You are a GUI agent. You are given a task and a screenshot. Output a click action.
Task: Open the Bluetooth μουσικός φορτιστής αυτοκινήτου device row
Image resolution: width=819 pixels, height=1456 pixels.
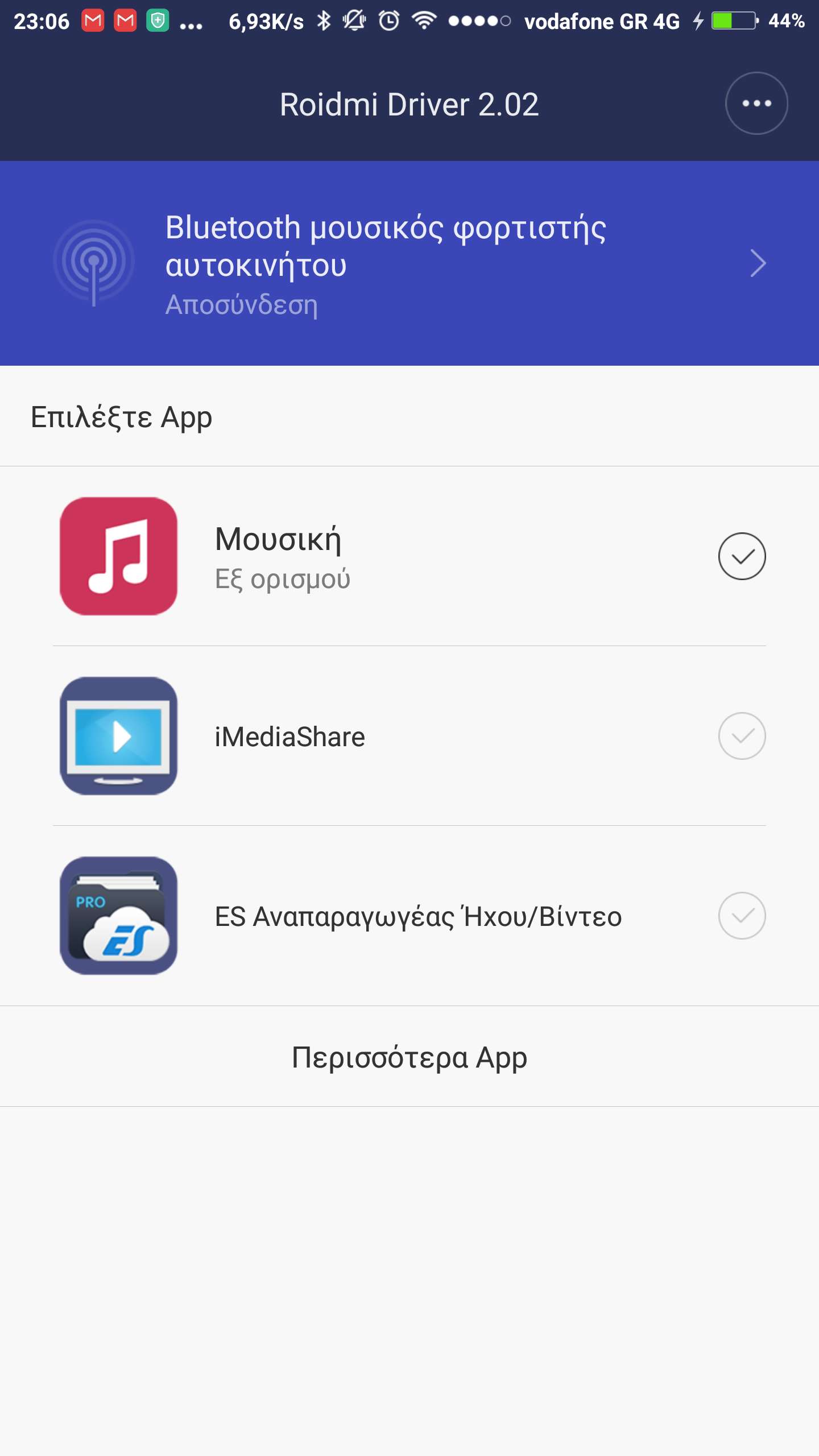pyautogui.click(x=409, y=263)
